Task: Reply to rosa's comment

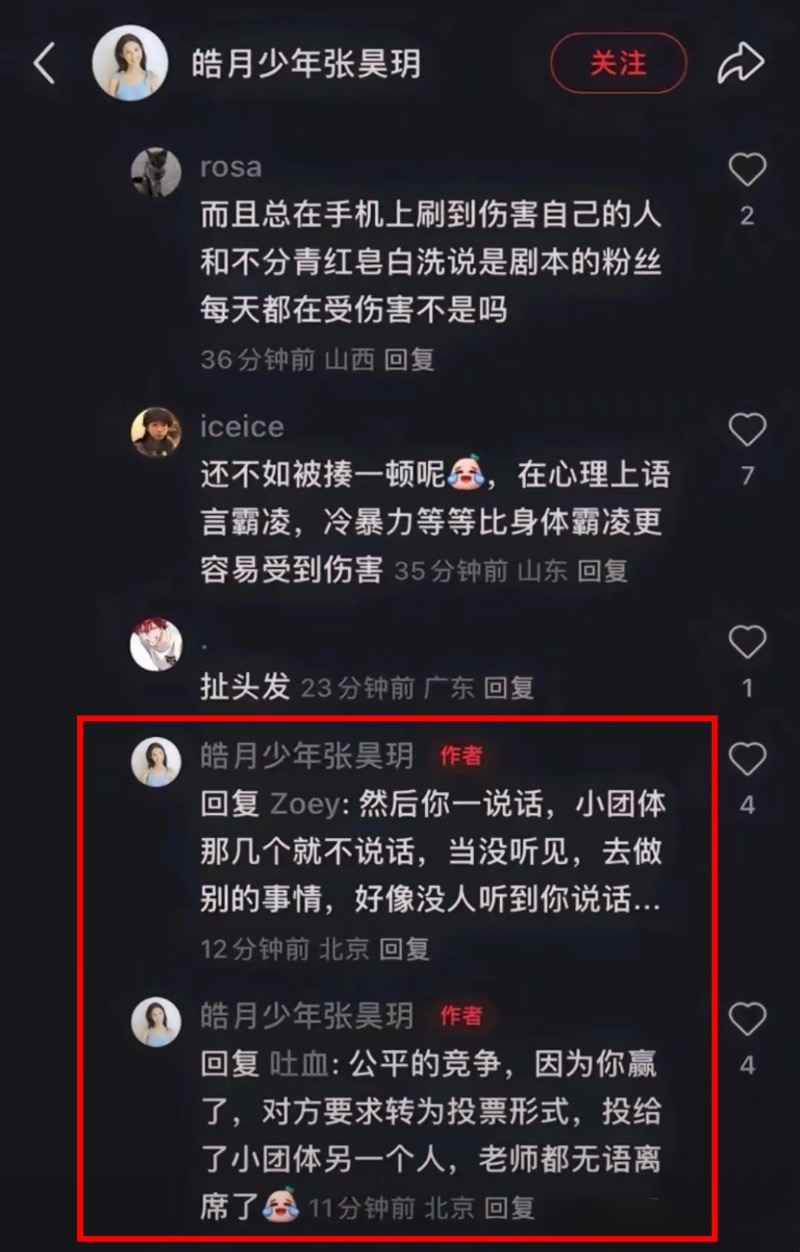Action: pos(409,360)
